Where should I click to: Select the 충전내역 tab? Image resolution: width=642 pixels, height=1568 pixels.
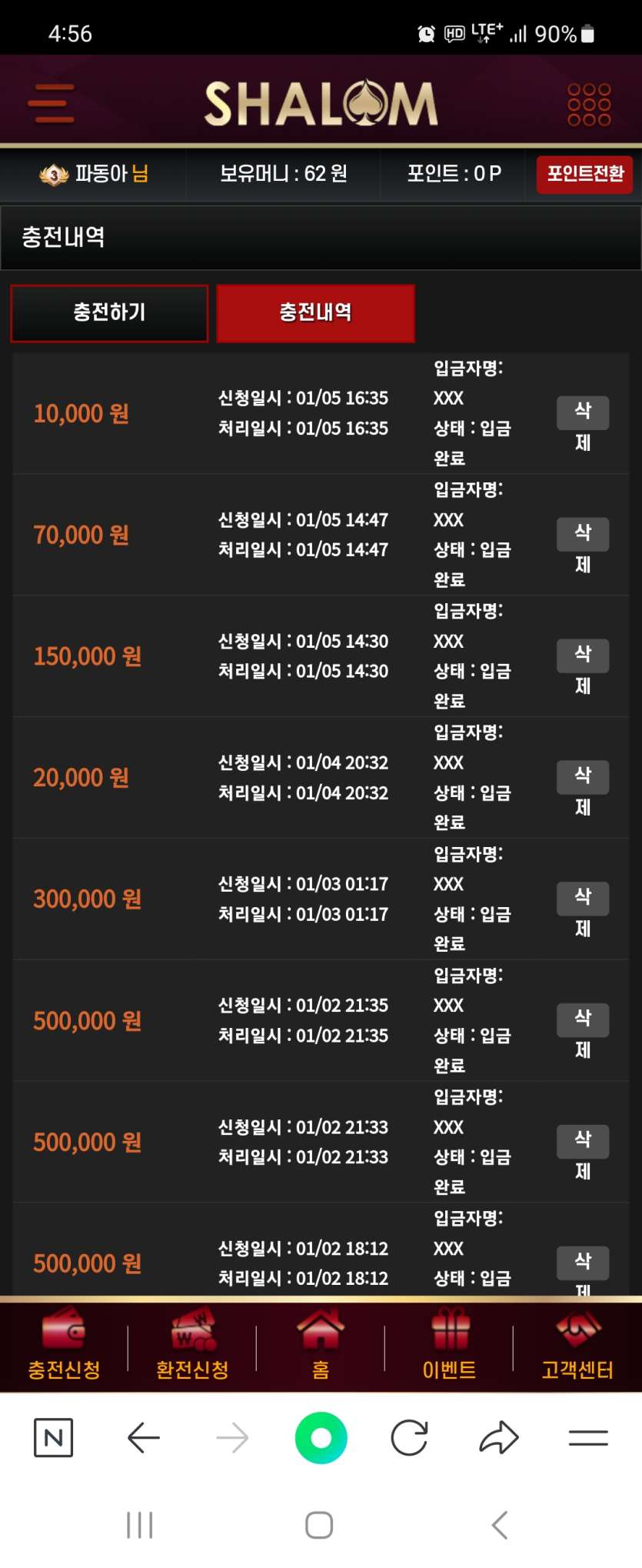coord(315,312)
